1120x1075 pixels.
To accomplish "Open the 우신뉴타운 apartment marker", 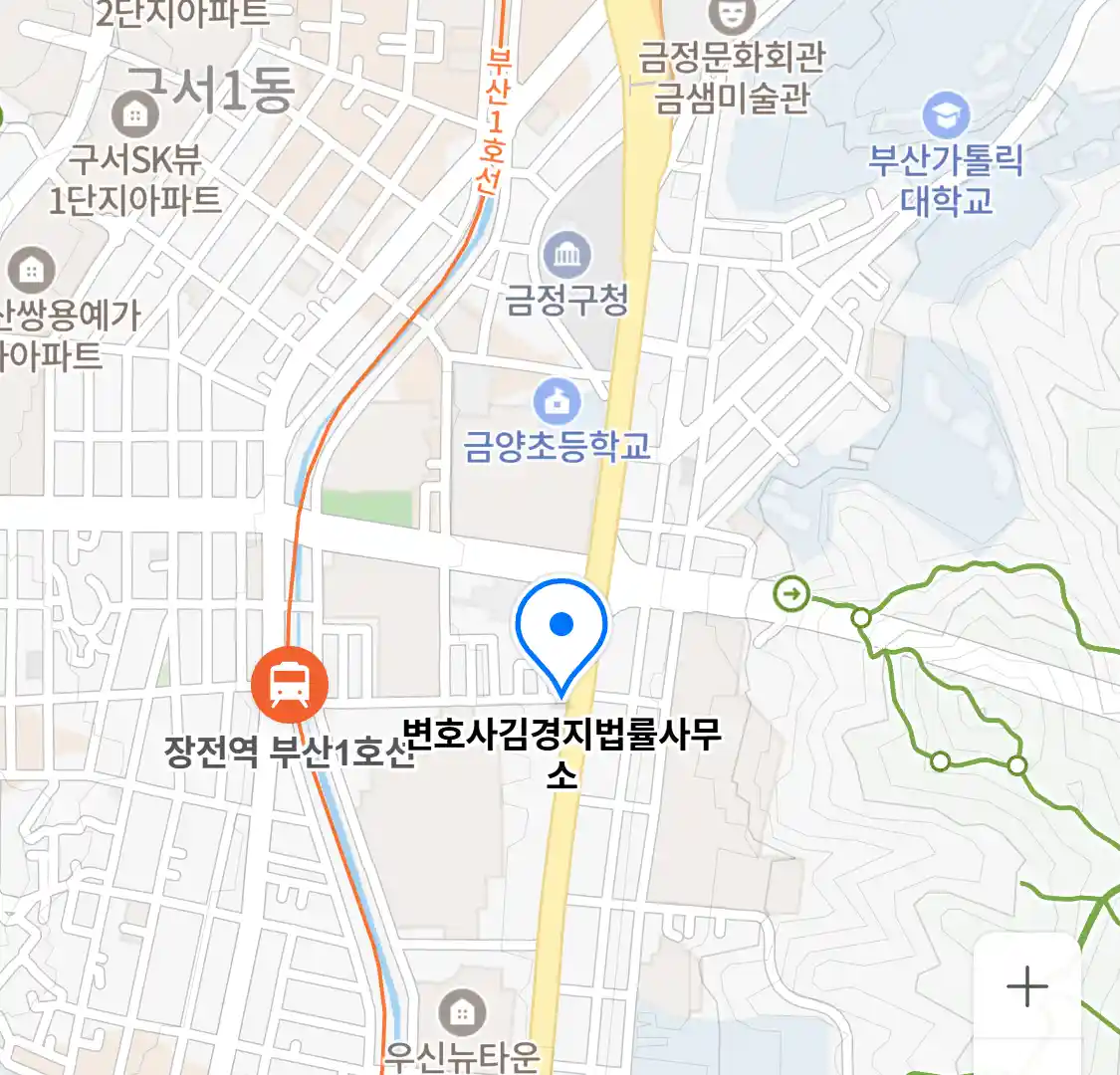I will point(462,1014).
